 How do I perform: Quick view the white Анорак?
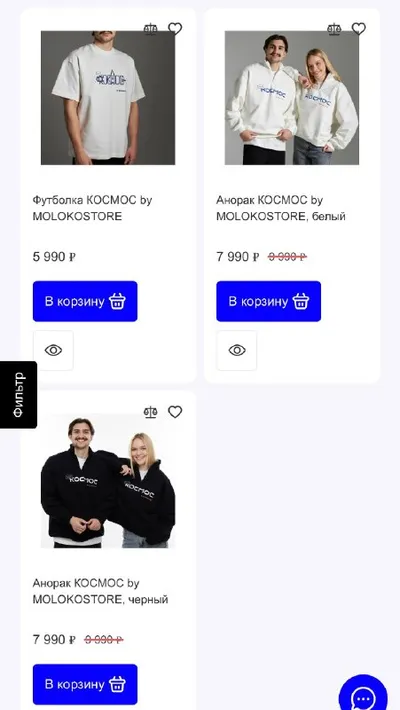(237, 350)
